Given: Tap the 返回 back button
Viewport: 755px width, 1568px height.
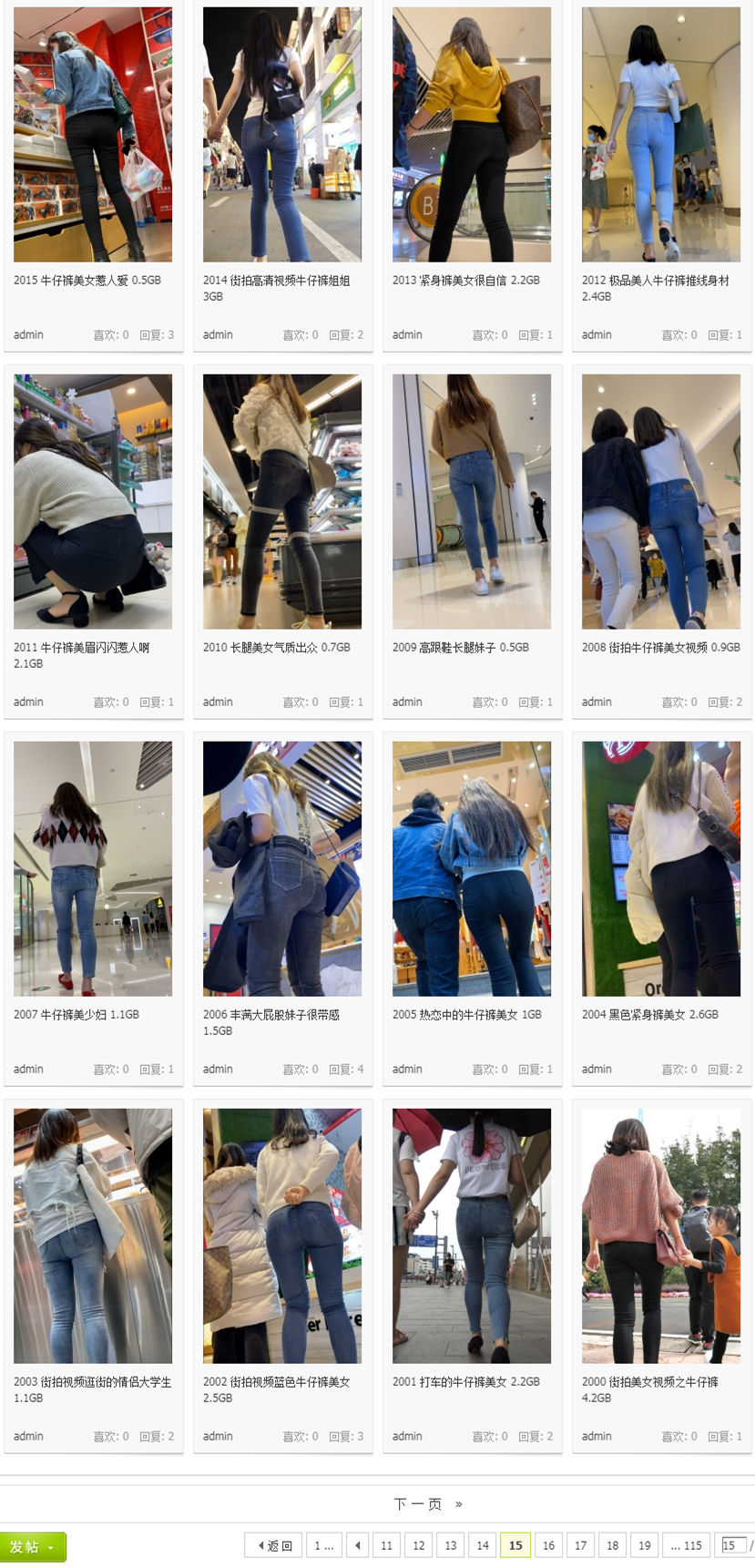Looking at the screenshot, I should point(274,1545).
